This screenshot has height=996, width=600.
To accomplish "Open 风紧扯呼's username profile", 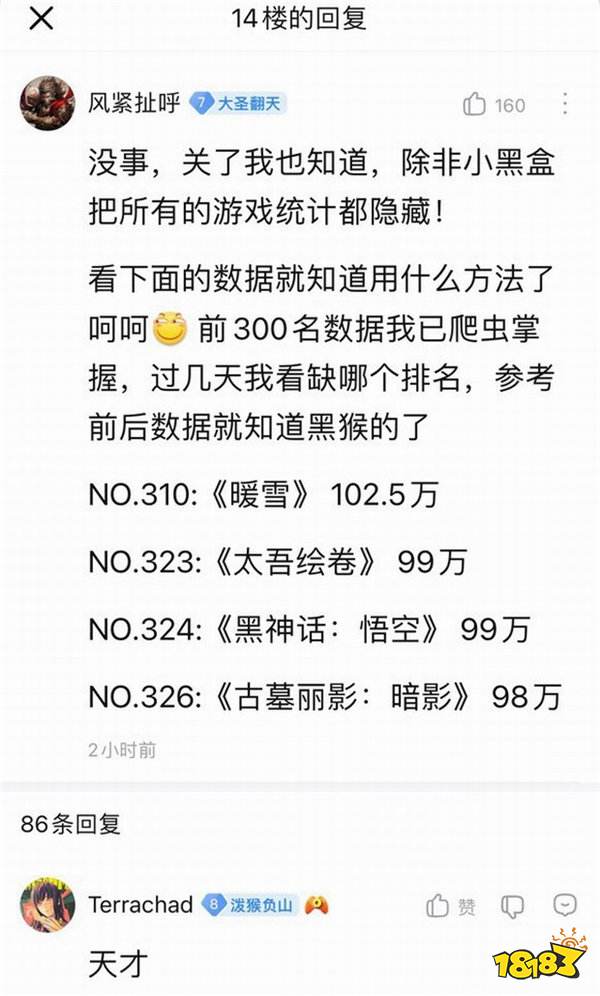I will coord(135,103).
